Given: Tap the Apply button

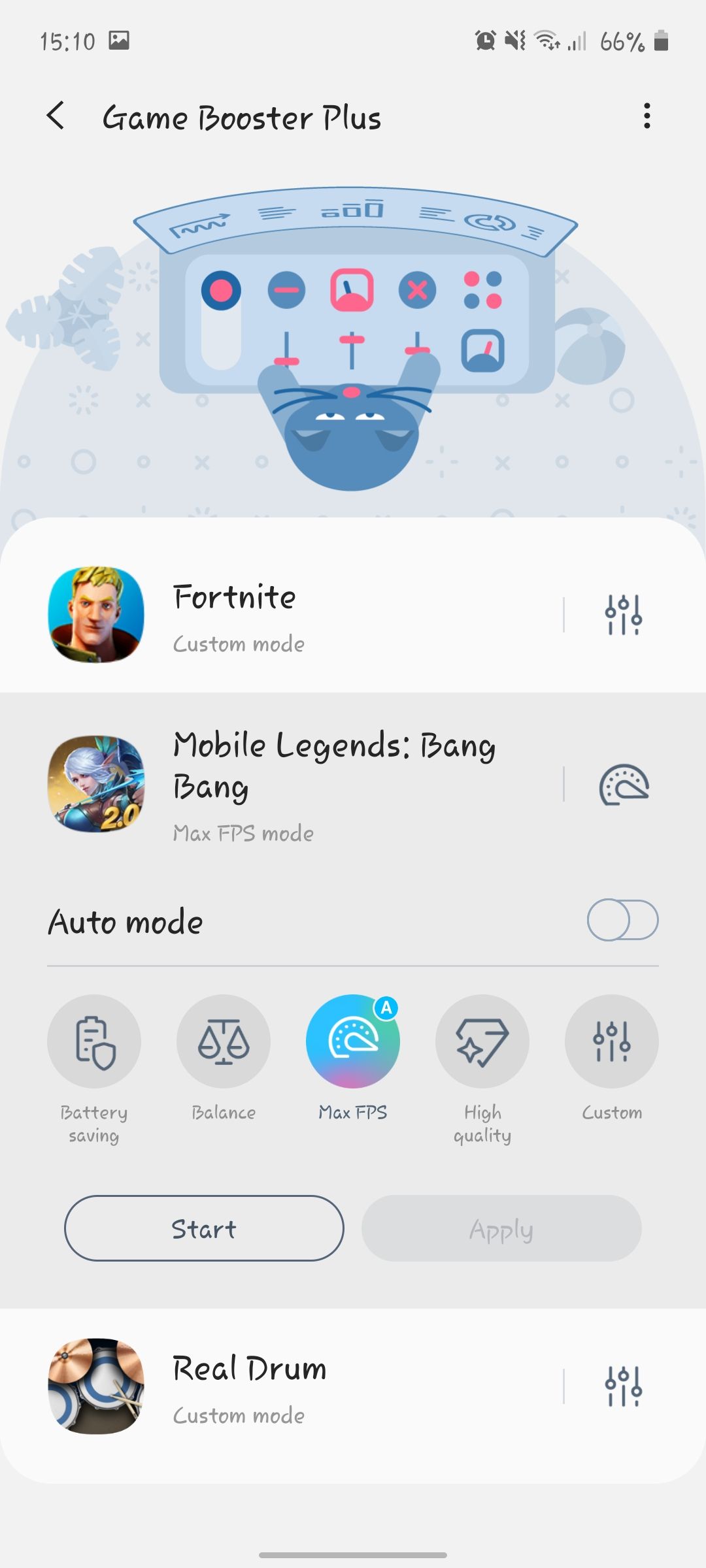Looking at the screenshot, I should pyautogui.click(x=501, y=1228).
